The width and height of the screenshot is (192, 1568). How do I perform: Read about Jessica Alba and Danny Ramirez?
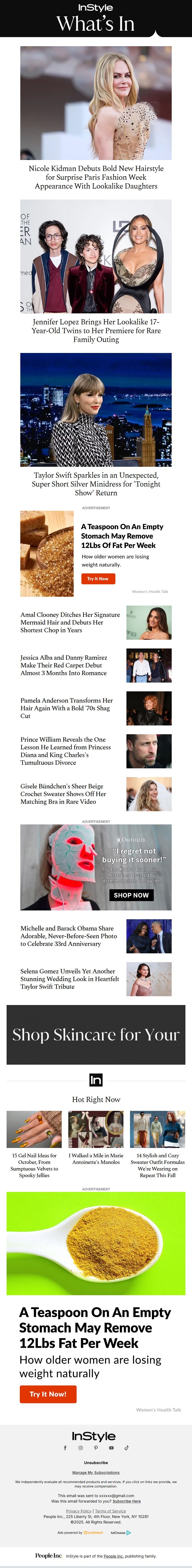pos(64,665)
